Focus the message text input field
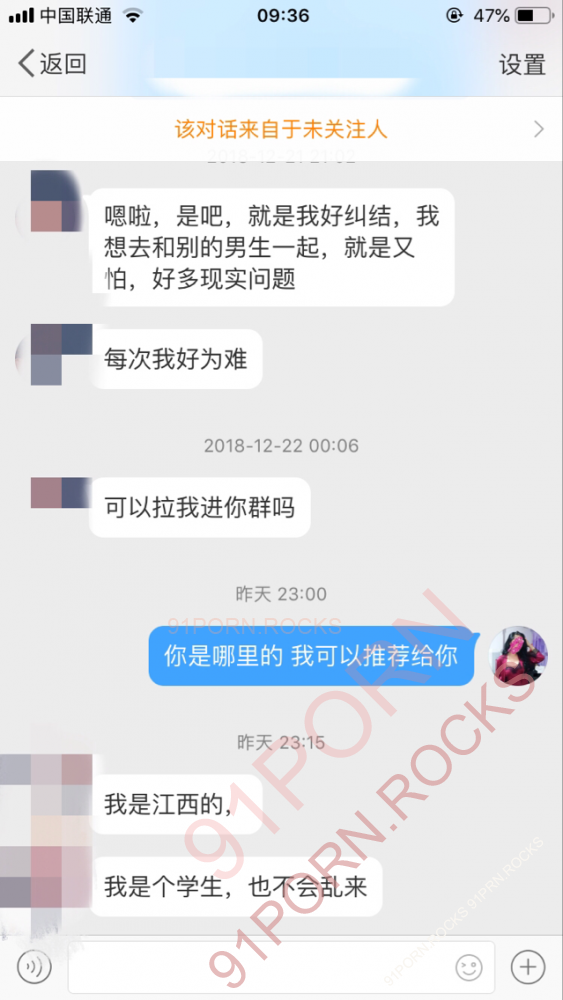This screenshot has height=1000, width=563. coord(281,967)
